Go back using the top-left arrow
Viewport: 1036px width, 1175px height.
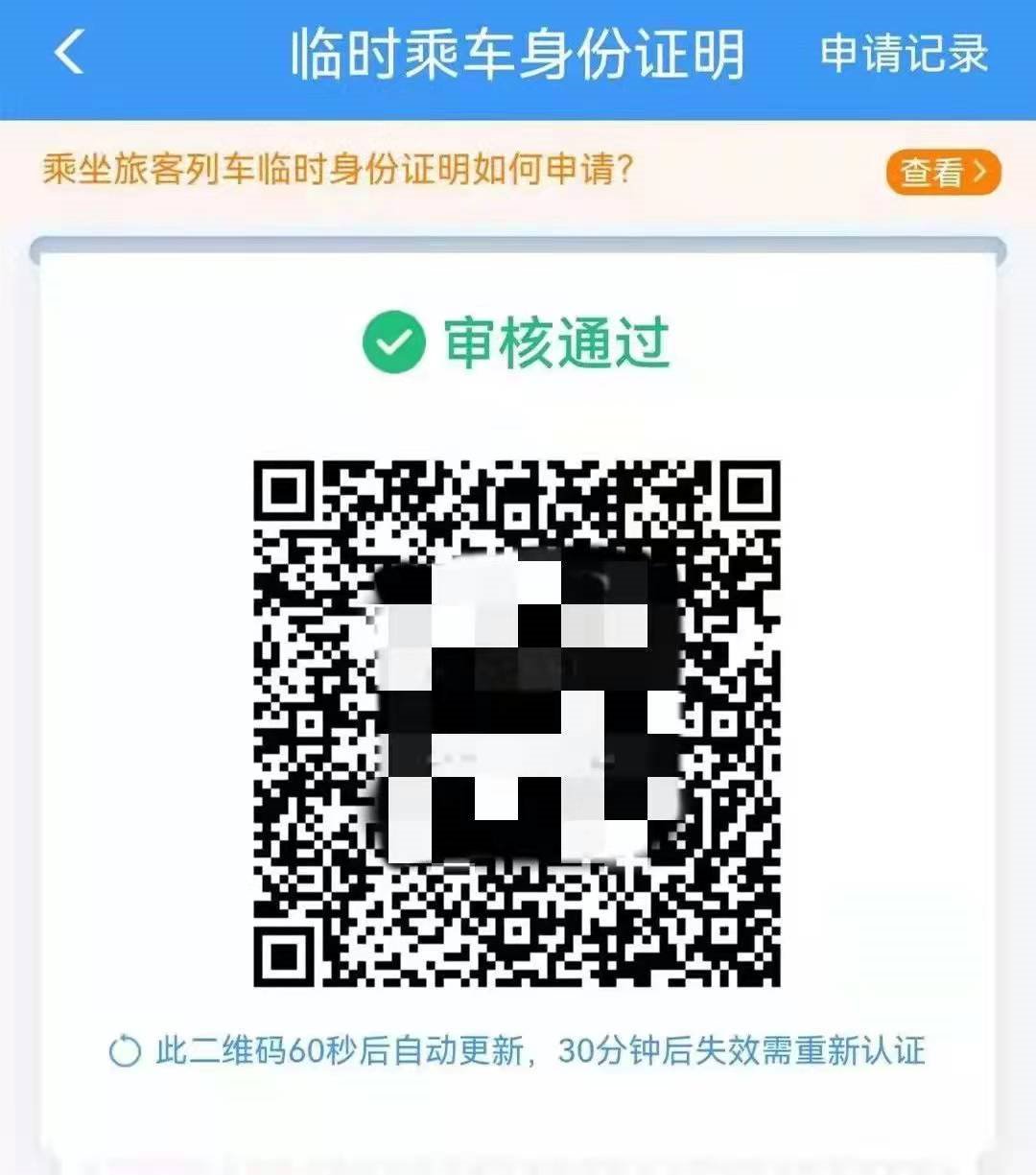(x=69, y=53)
